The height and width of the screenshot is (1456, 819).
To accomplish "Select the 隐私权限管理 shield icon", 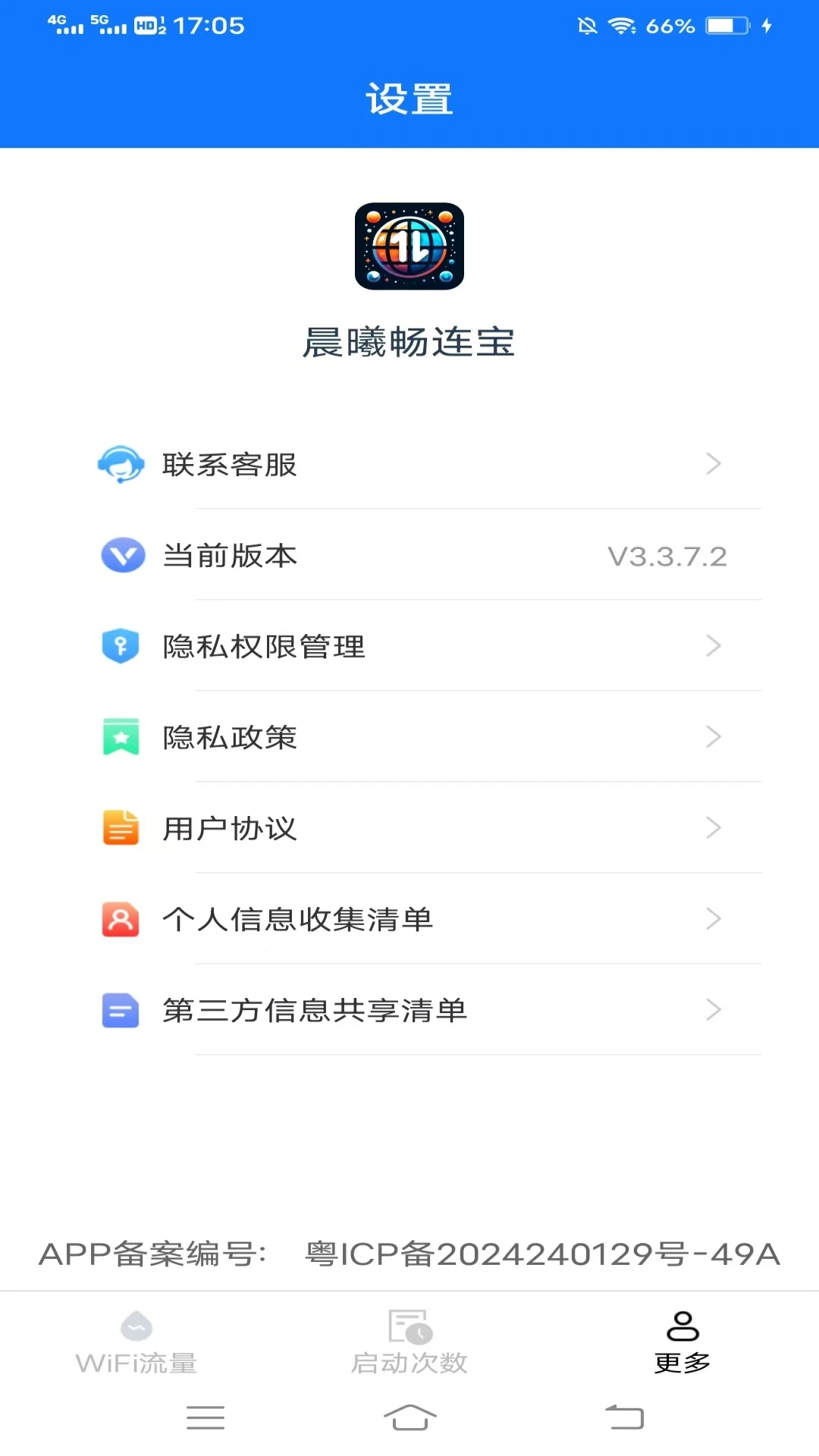I will (x=120, y=646).
